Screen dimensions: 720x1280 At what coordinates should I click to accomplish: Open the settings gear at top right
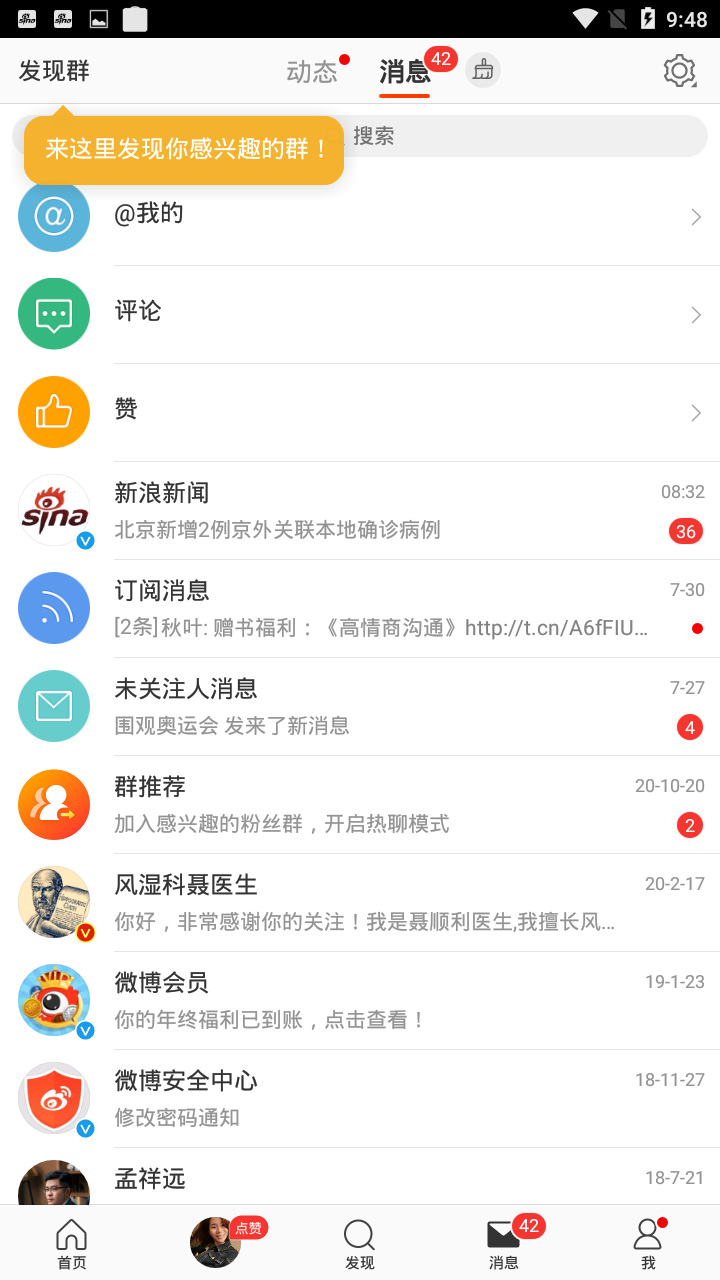(x=679, y=71)
